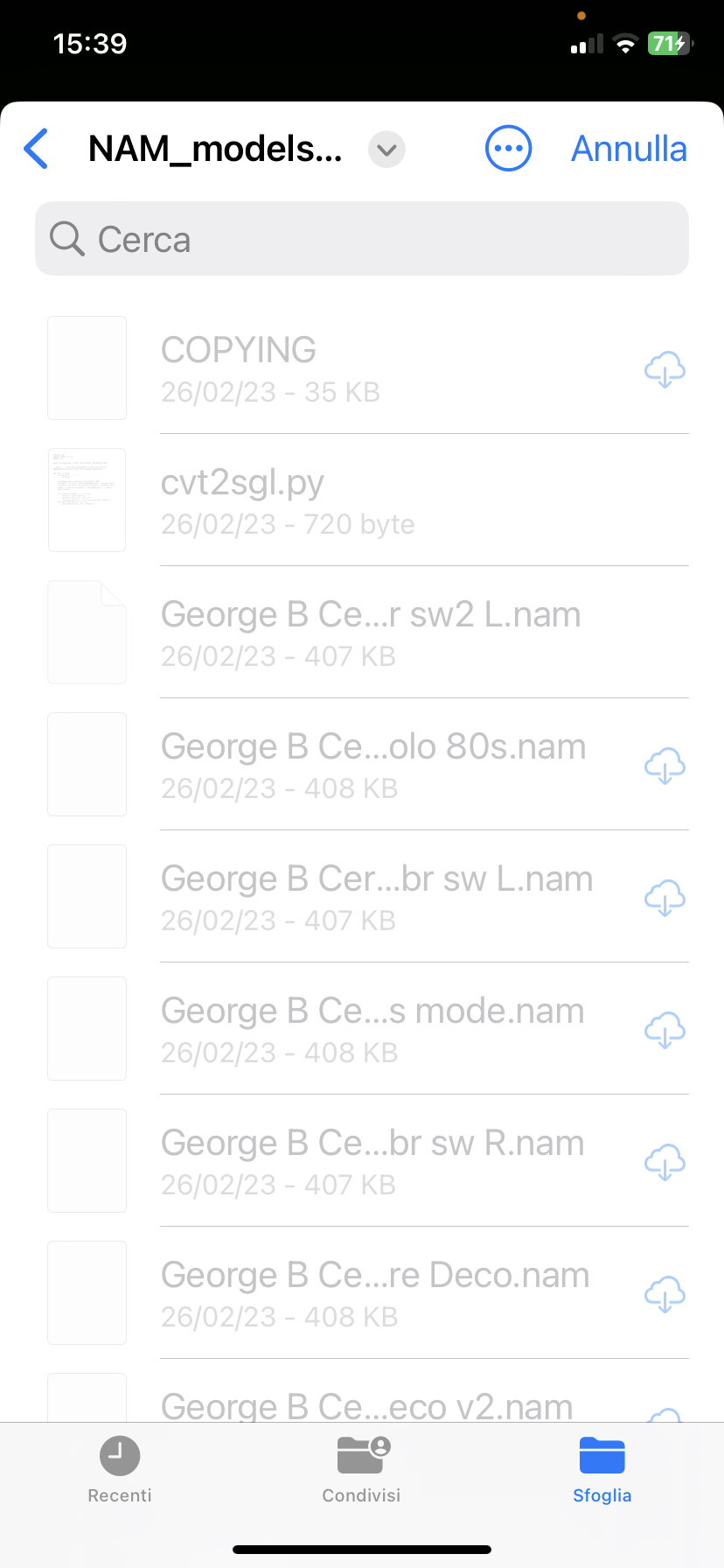Tap the download cloud for George B Ce...olo 80s.nam
The image size is (724, 1568).
point(665,766)
